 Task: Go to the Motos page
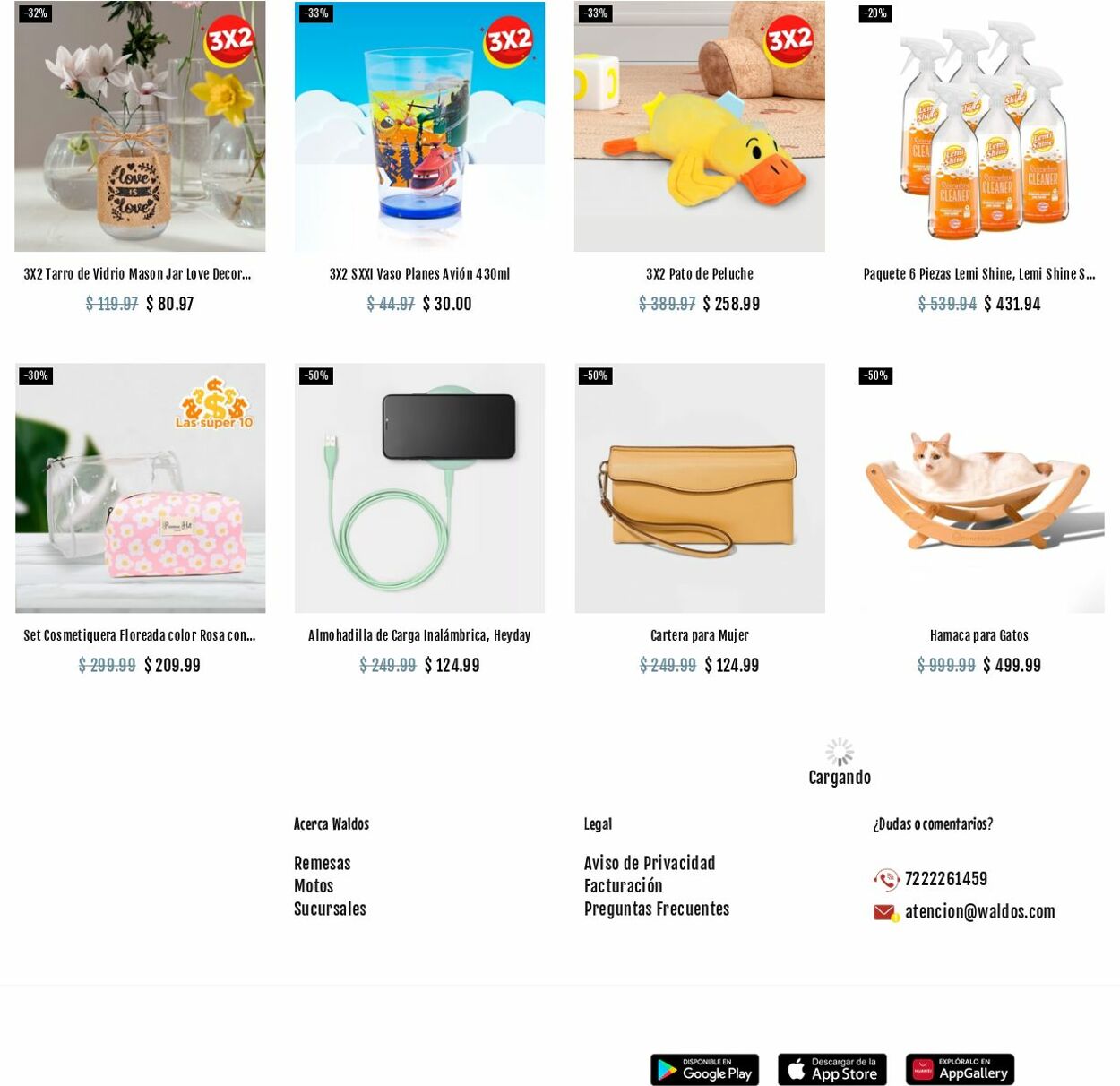click(314, 886)
